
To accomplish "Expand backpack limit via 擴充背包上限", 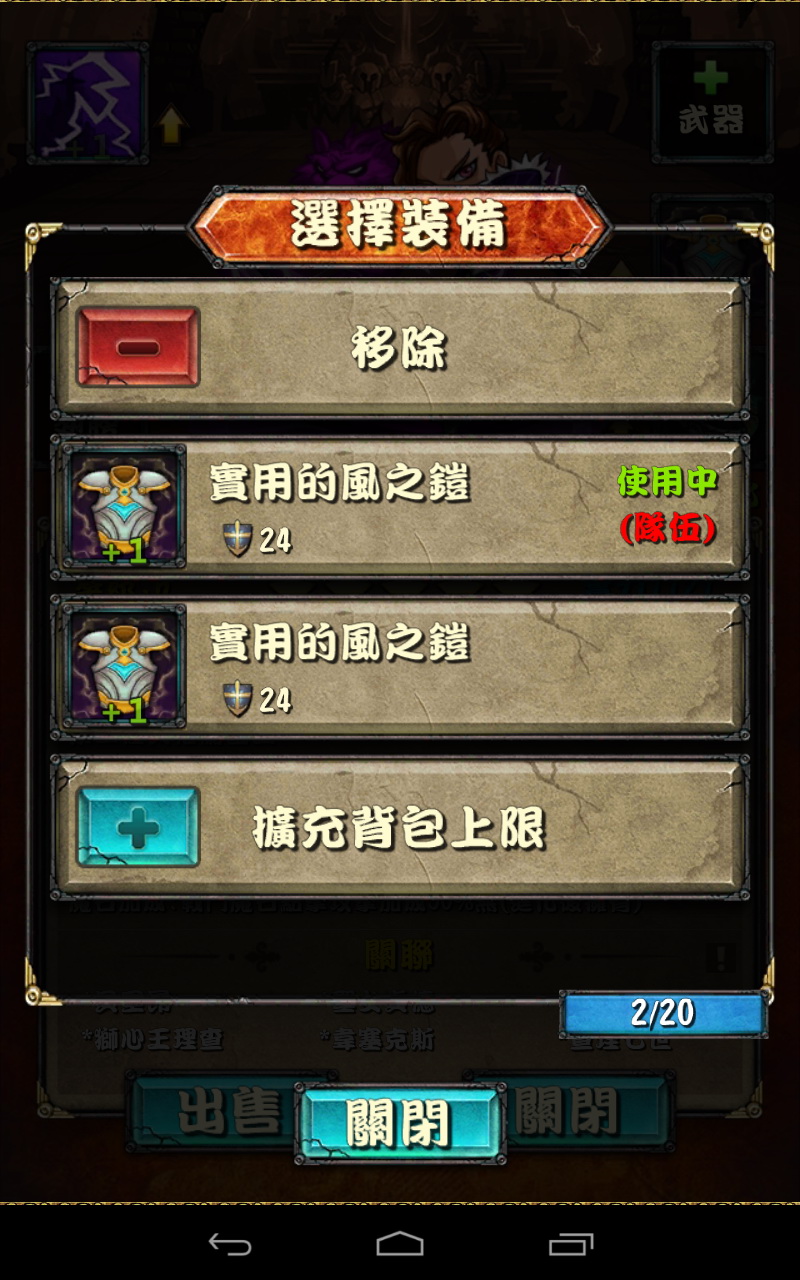I will point(400,827).
